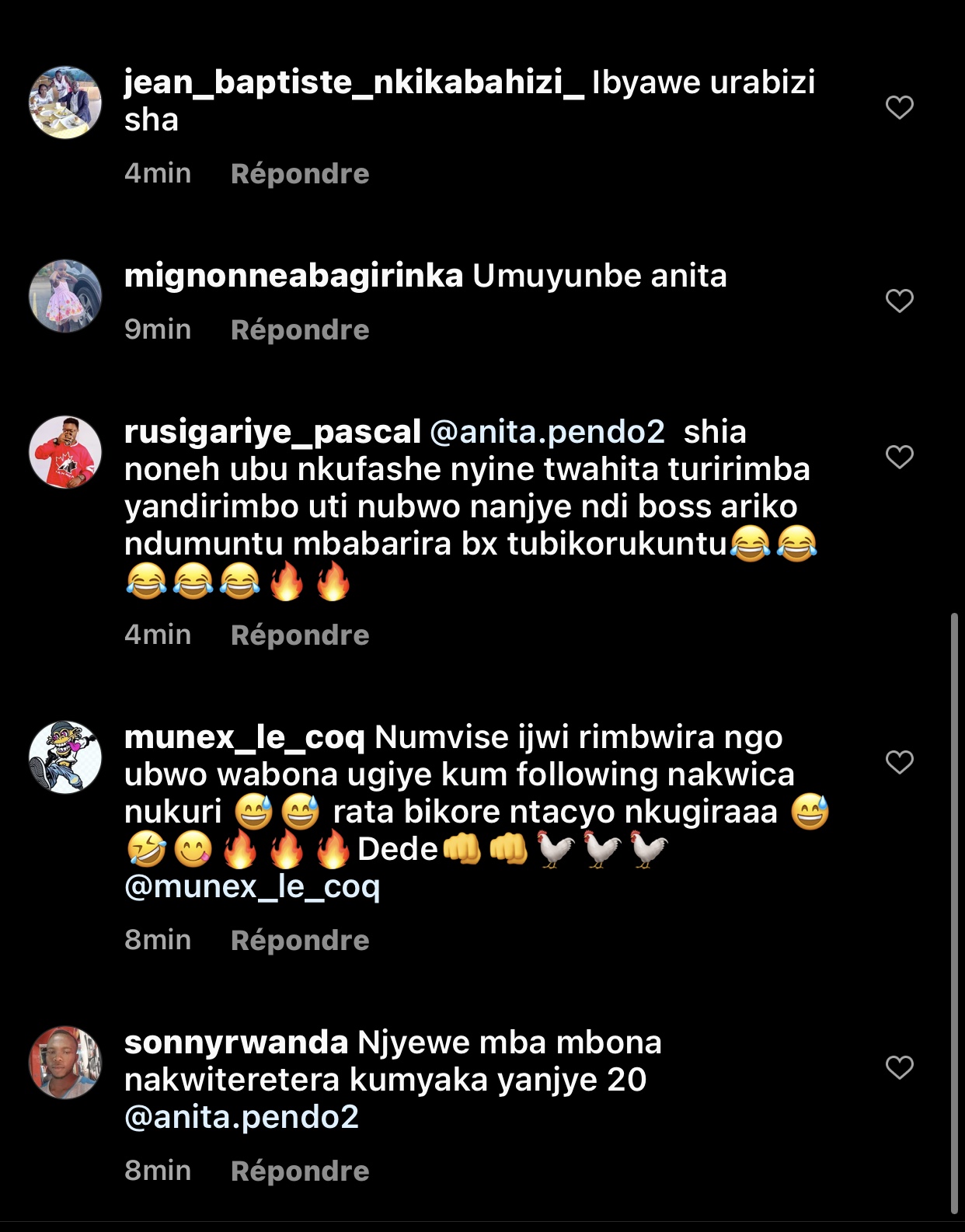The image size is (965, 1232).
Task: View mignonneabagirinka's profile via username
Action: (294, 277)
